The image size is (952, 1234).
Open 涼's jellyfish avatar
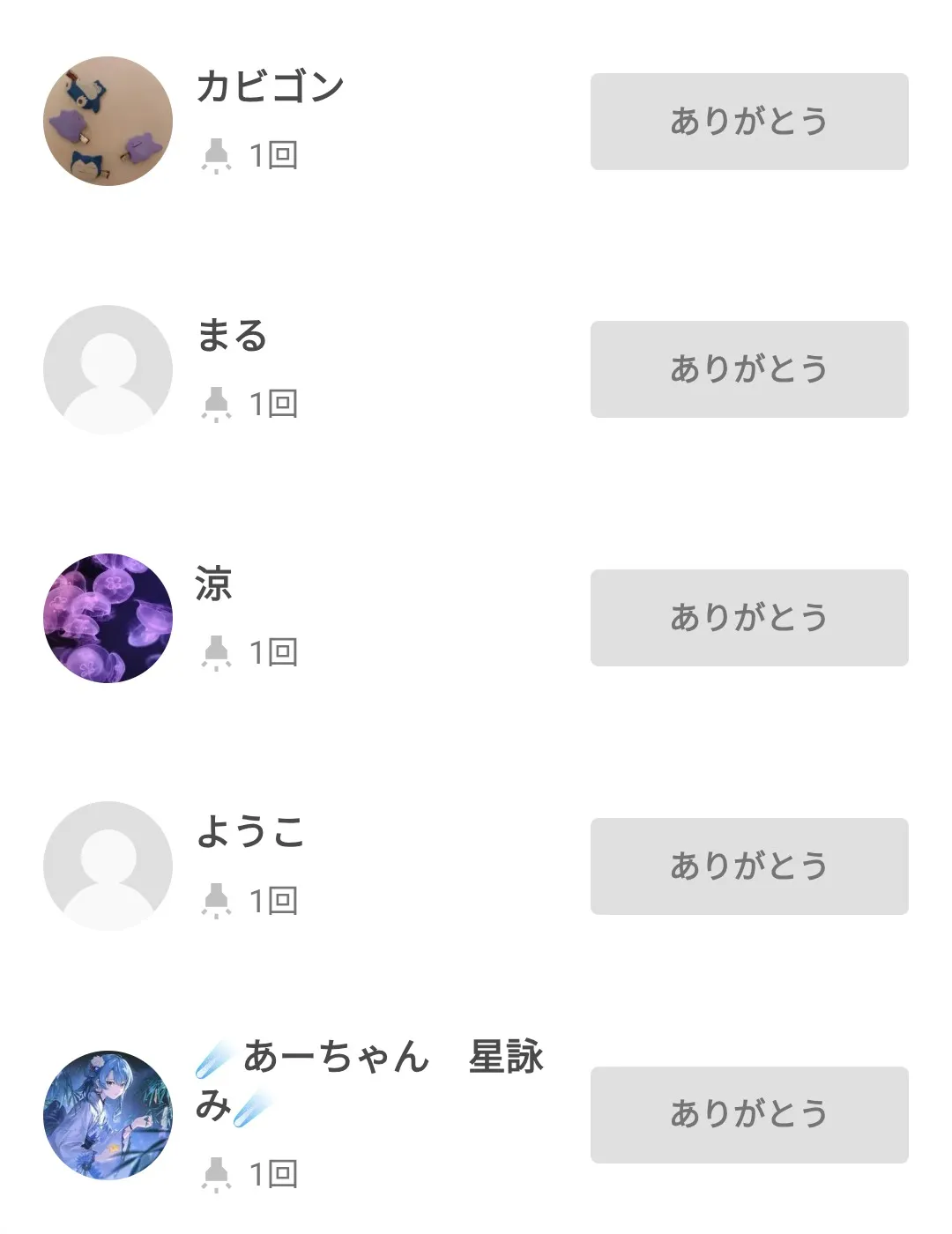click(x=108, y=618)
